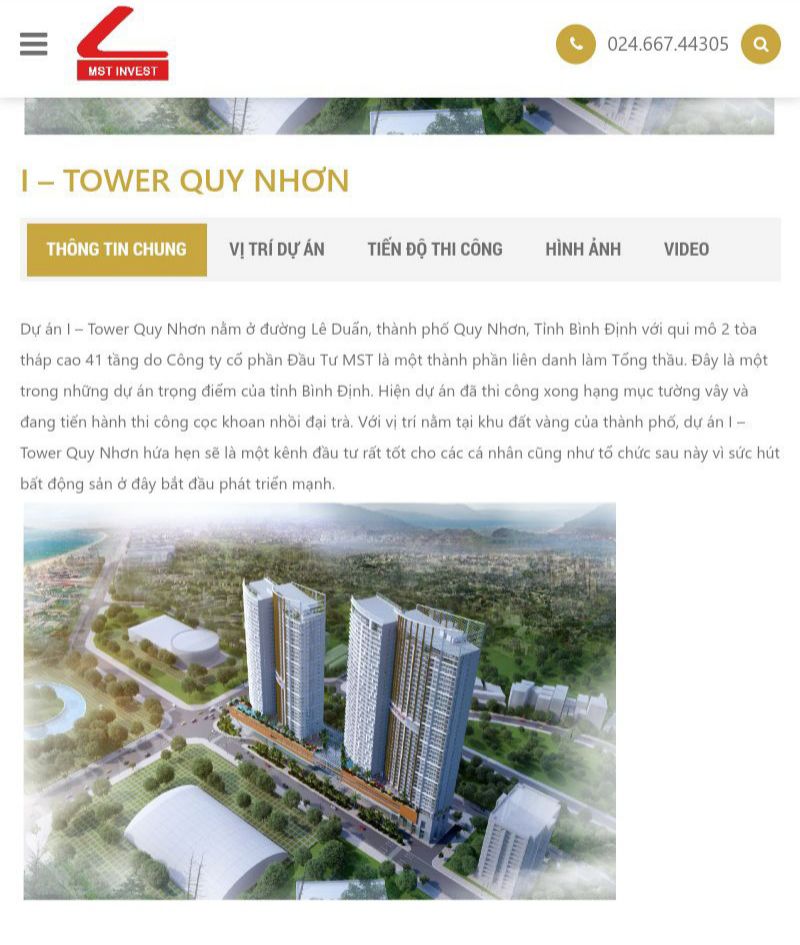Tap the MST Invest logo to go home

122,44
